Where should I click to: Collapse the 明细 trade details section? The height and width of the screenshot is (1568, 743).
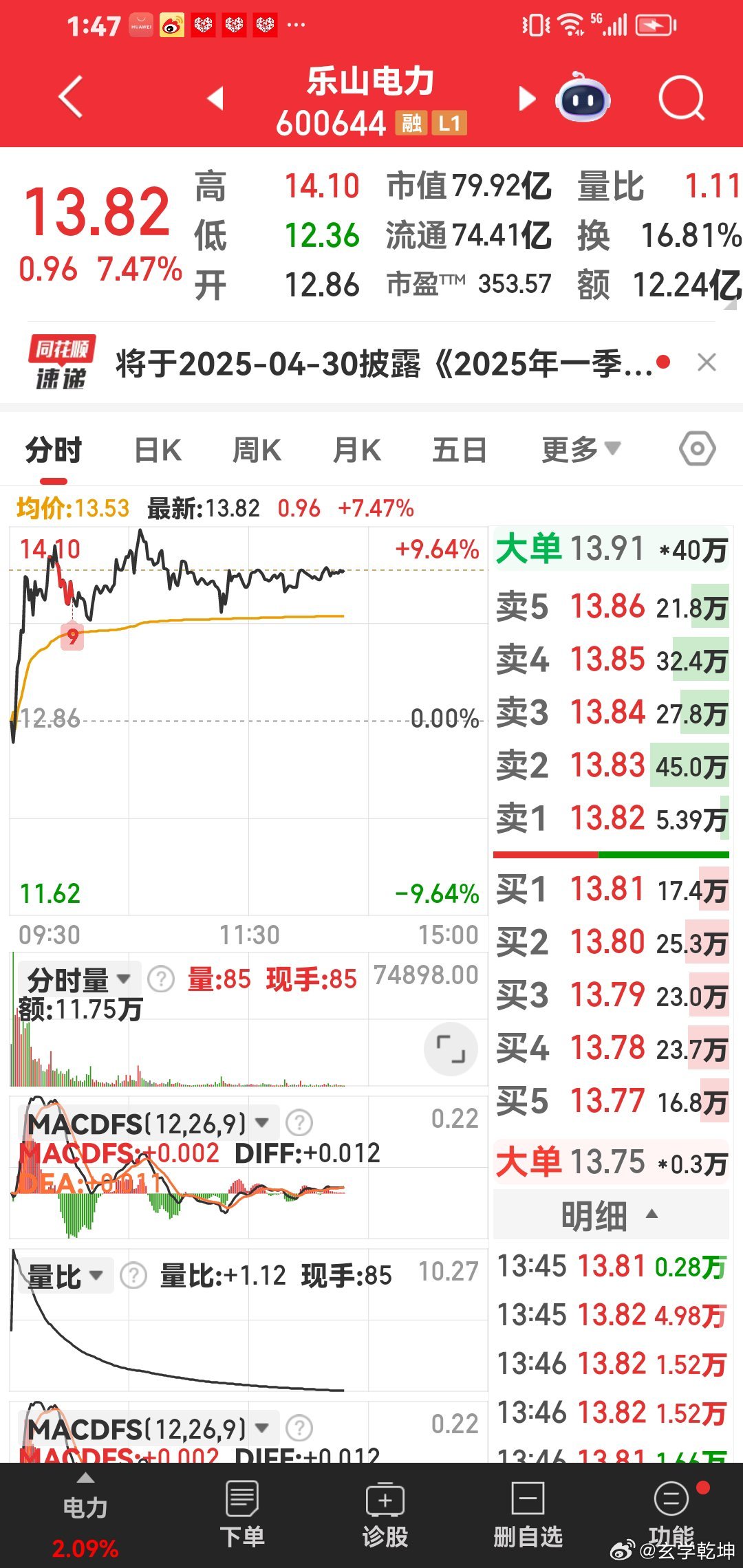(x=610, y=1215)
